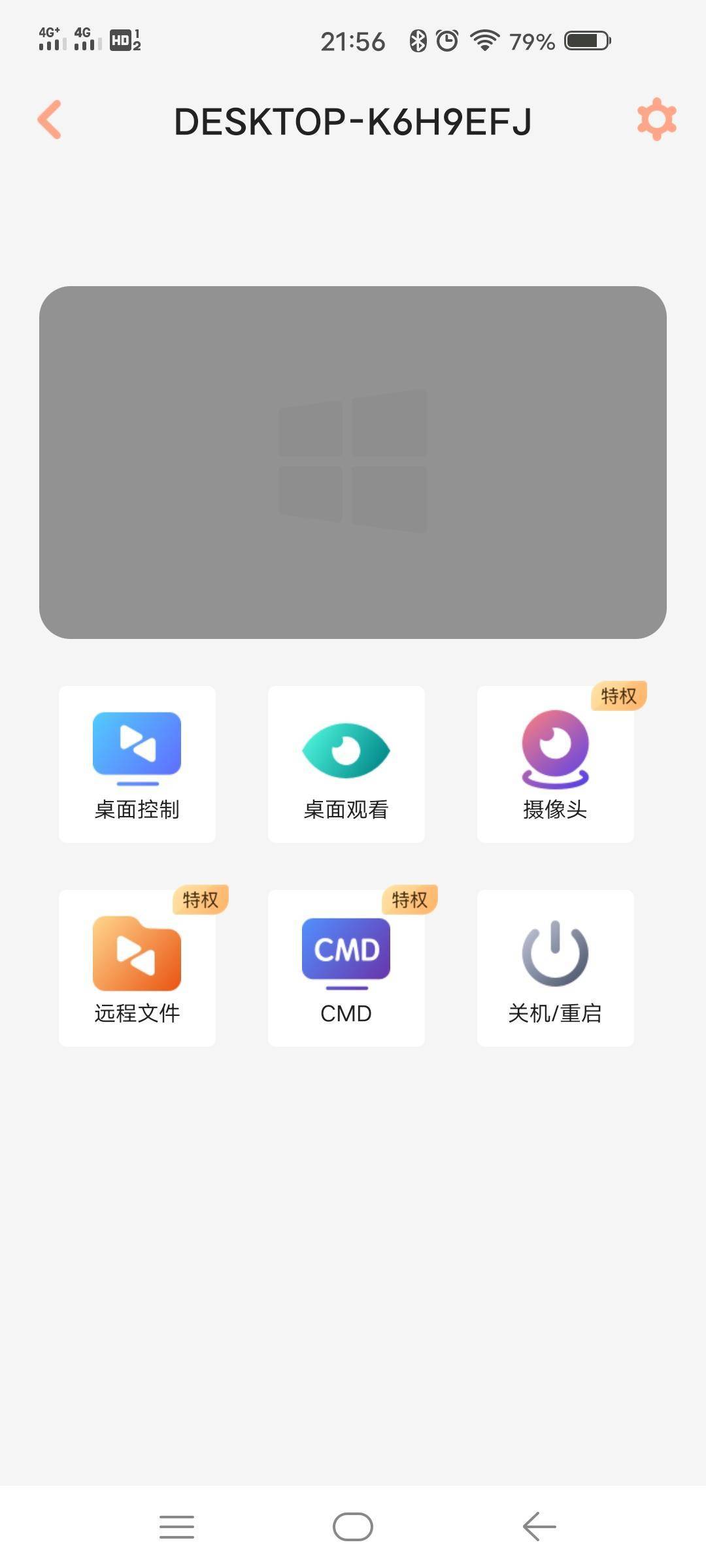Open 桌面观看 desktop viewing
This screenshot has width=706, height=1568.
point(346,764)
